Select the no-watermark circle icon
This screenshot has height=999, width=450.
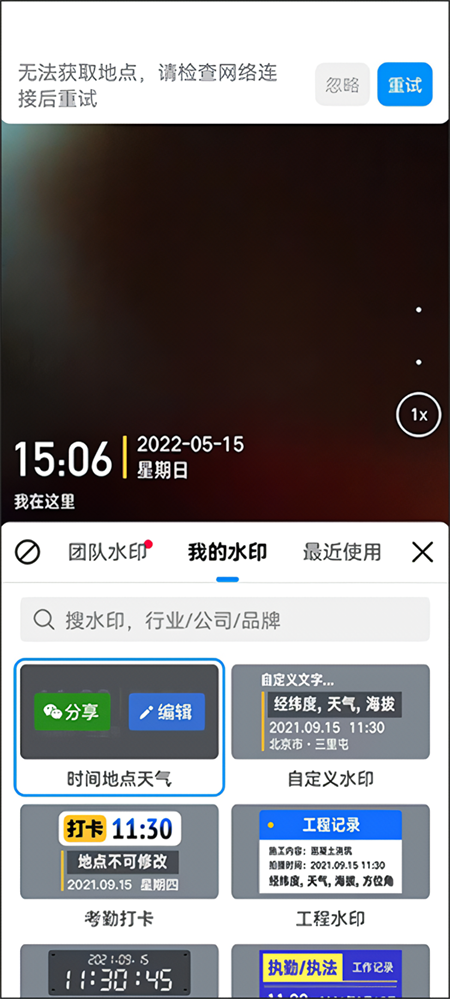(x=27, y=552)
